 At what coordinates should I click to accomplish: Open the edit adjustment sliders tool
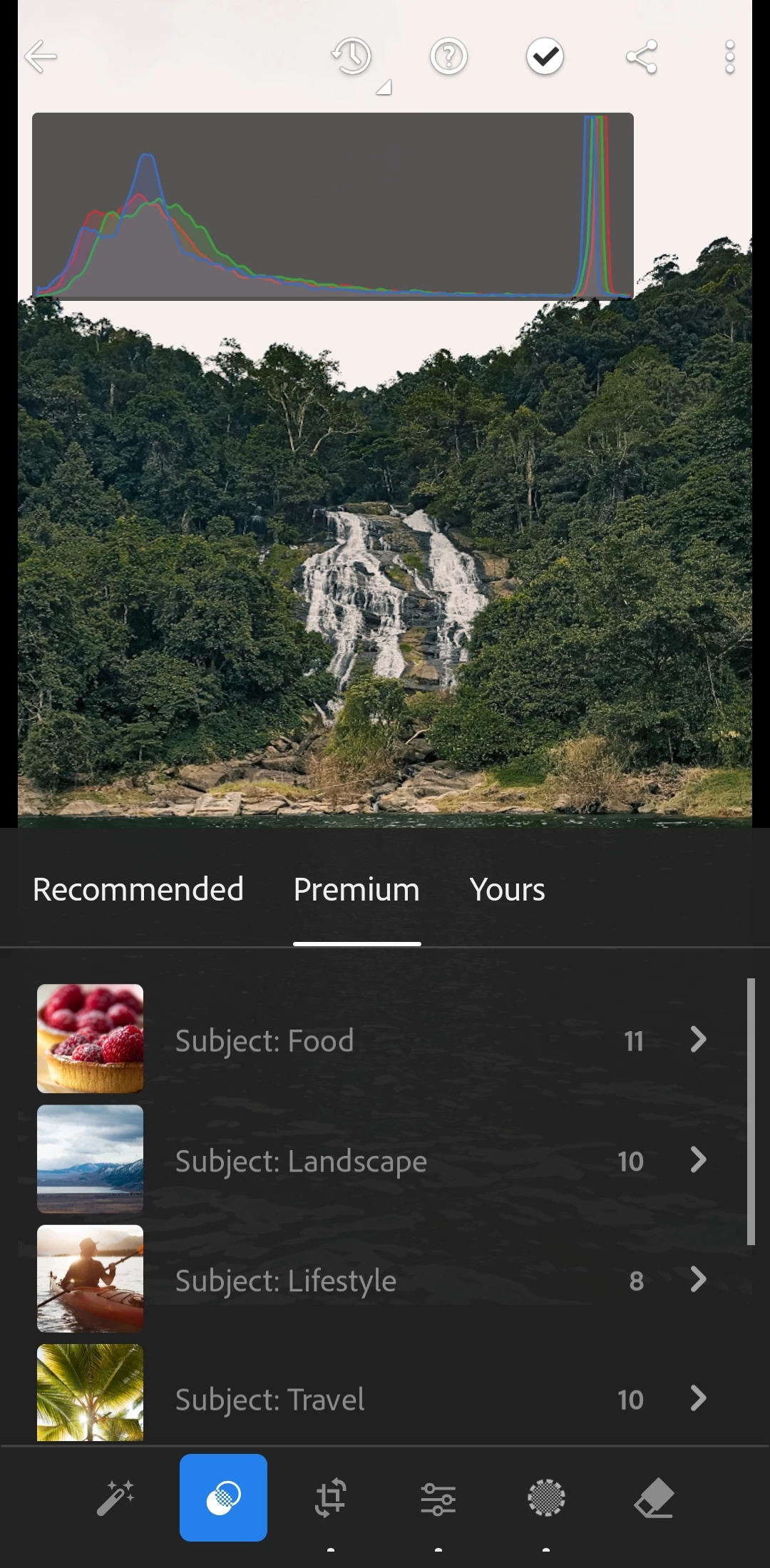[x=438, y=1498]
